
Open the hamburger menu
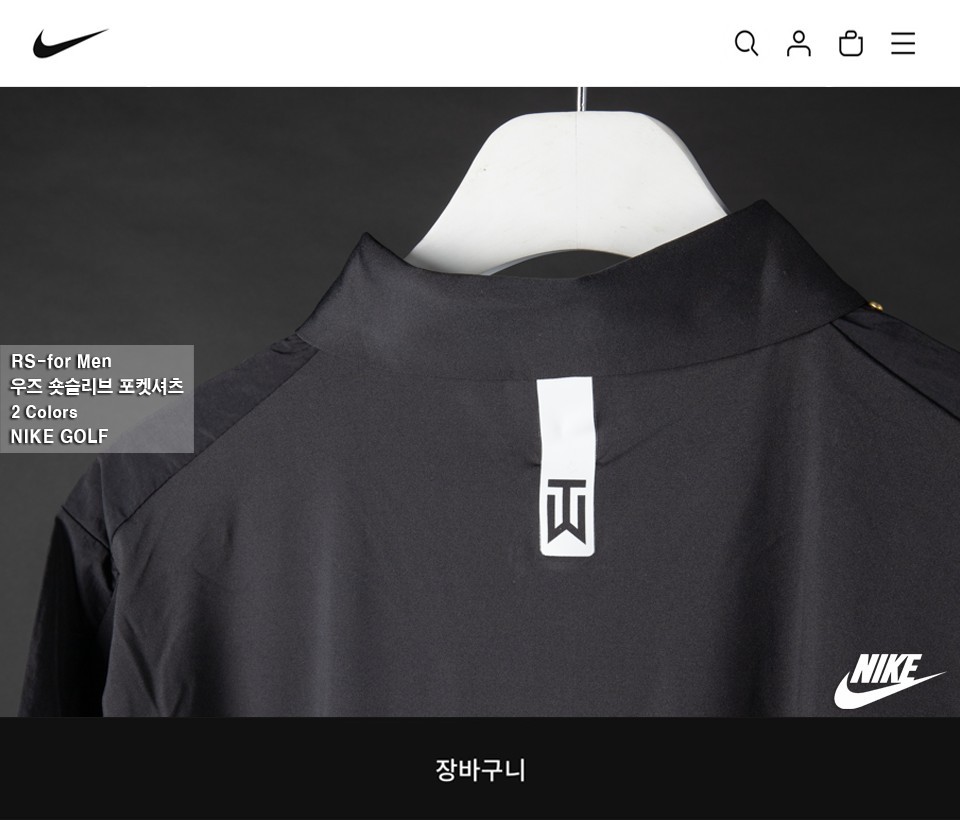902,43
